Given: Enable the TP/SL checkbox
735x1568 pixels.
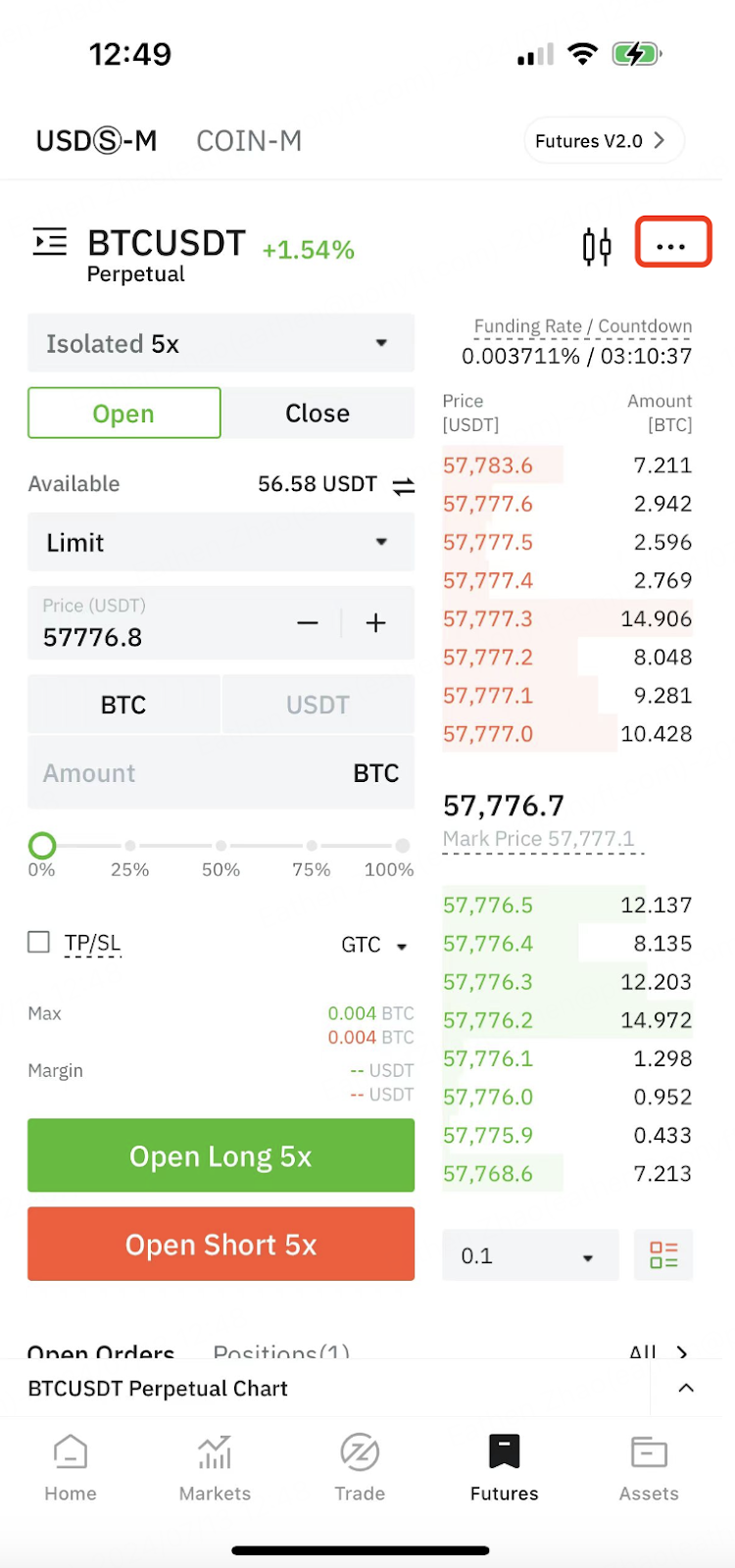Looking at the screenshot, I should [38, 942].
